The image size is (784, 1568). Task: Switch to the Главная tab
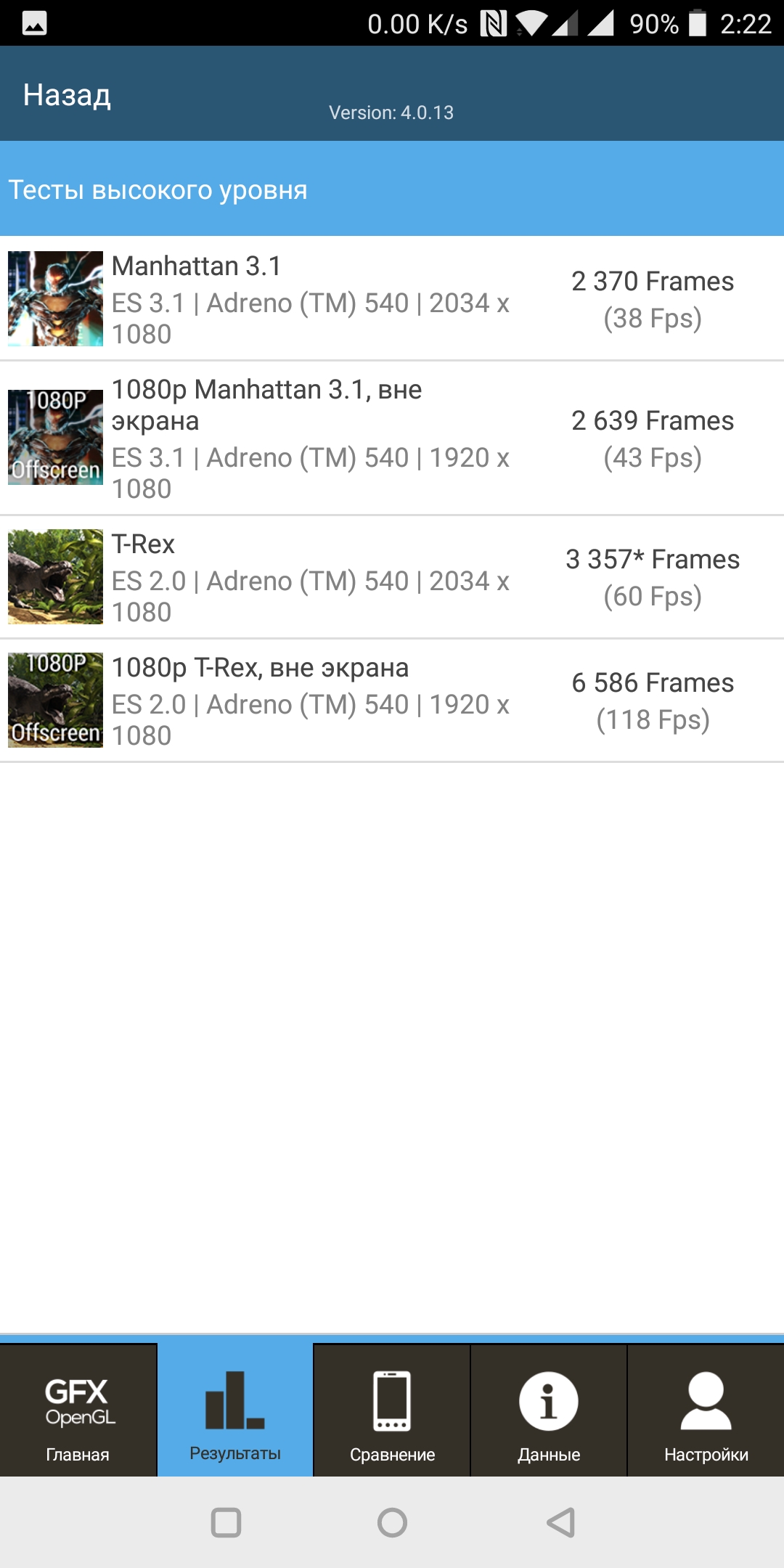78,1410
